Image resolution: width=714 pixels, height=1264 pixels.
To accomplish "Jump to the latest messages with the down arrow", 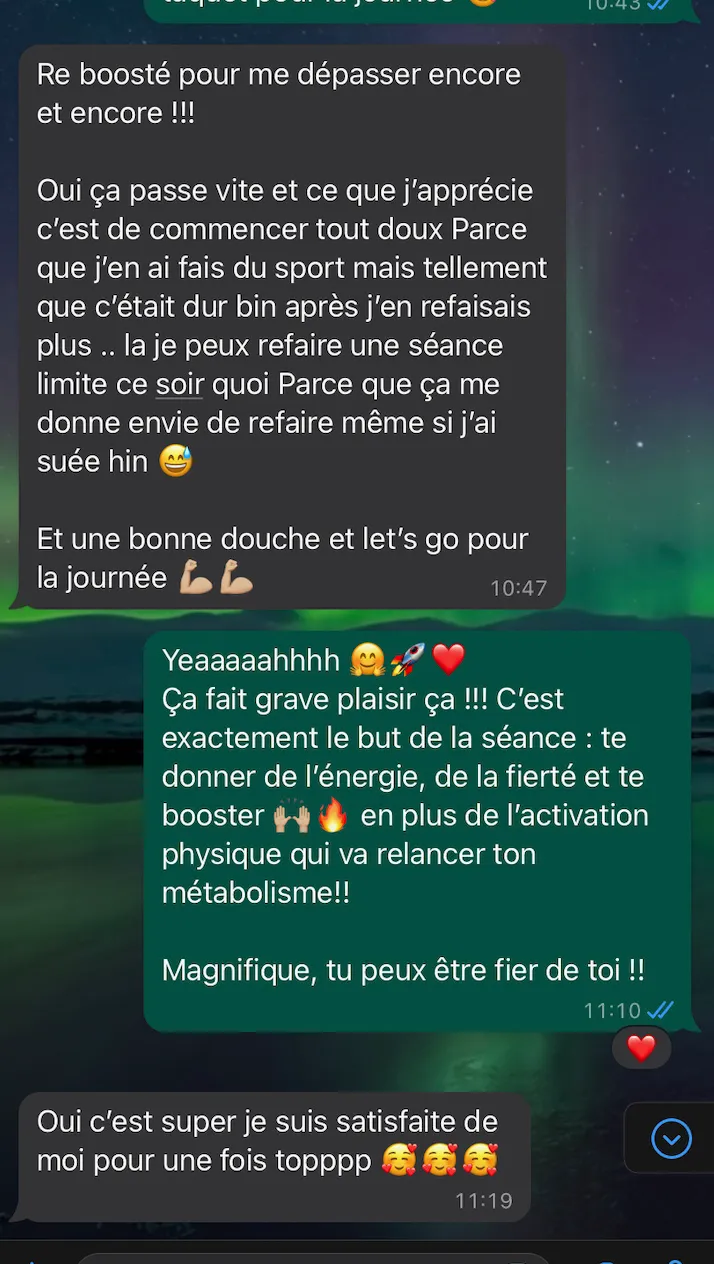I will click(x=670, y=1138).
